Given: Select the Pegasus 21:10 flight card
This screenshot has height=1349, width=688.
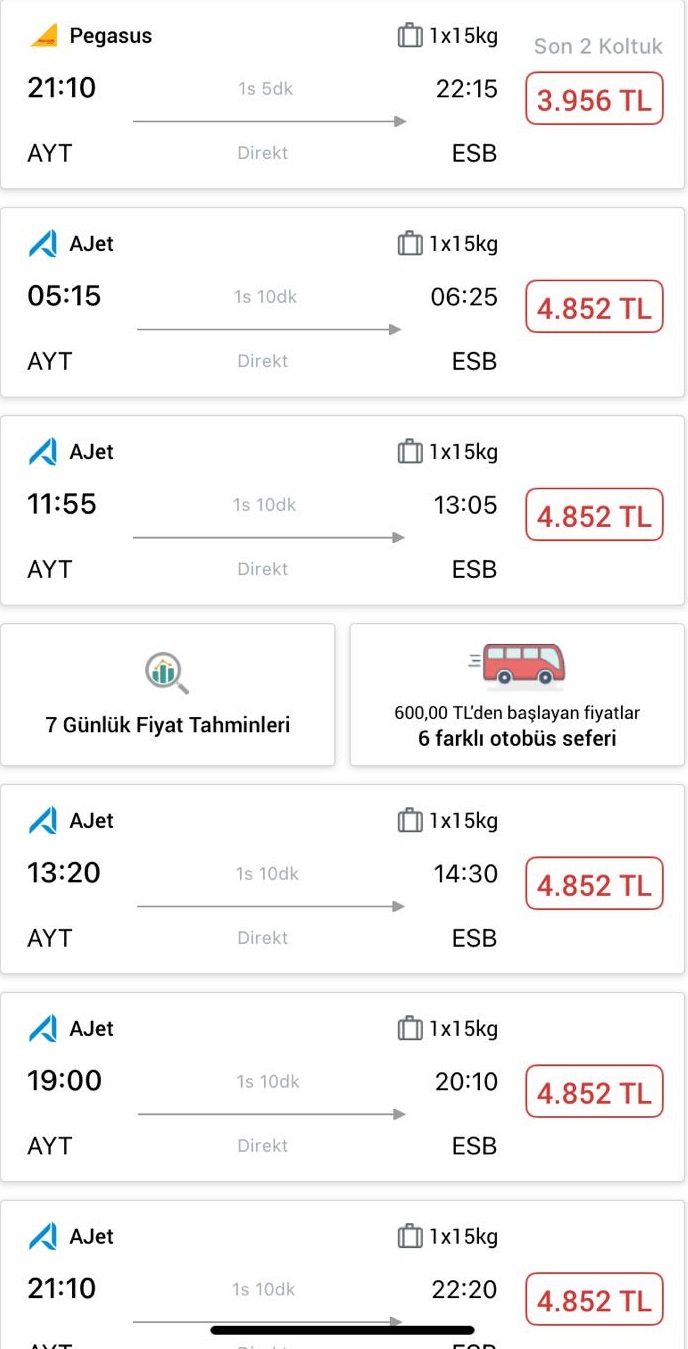Looking at the screenshot, I should click(x=342, y=95).
